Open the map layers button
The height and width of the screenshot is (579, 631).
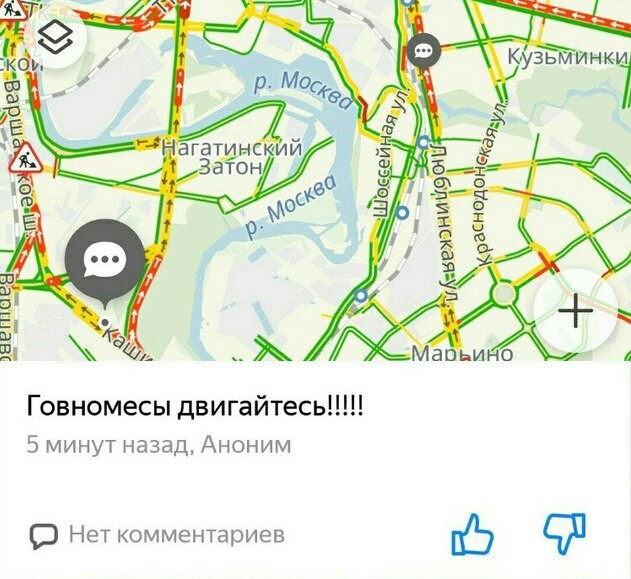[56, 38]
